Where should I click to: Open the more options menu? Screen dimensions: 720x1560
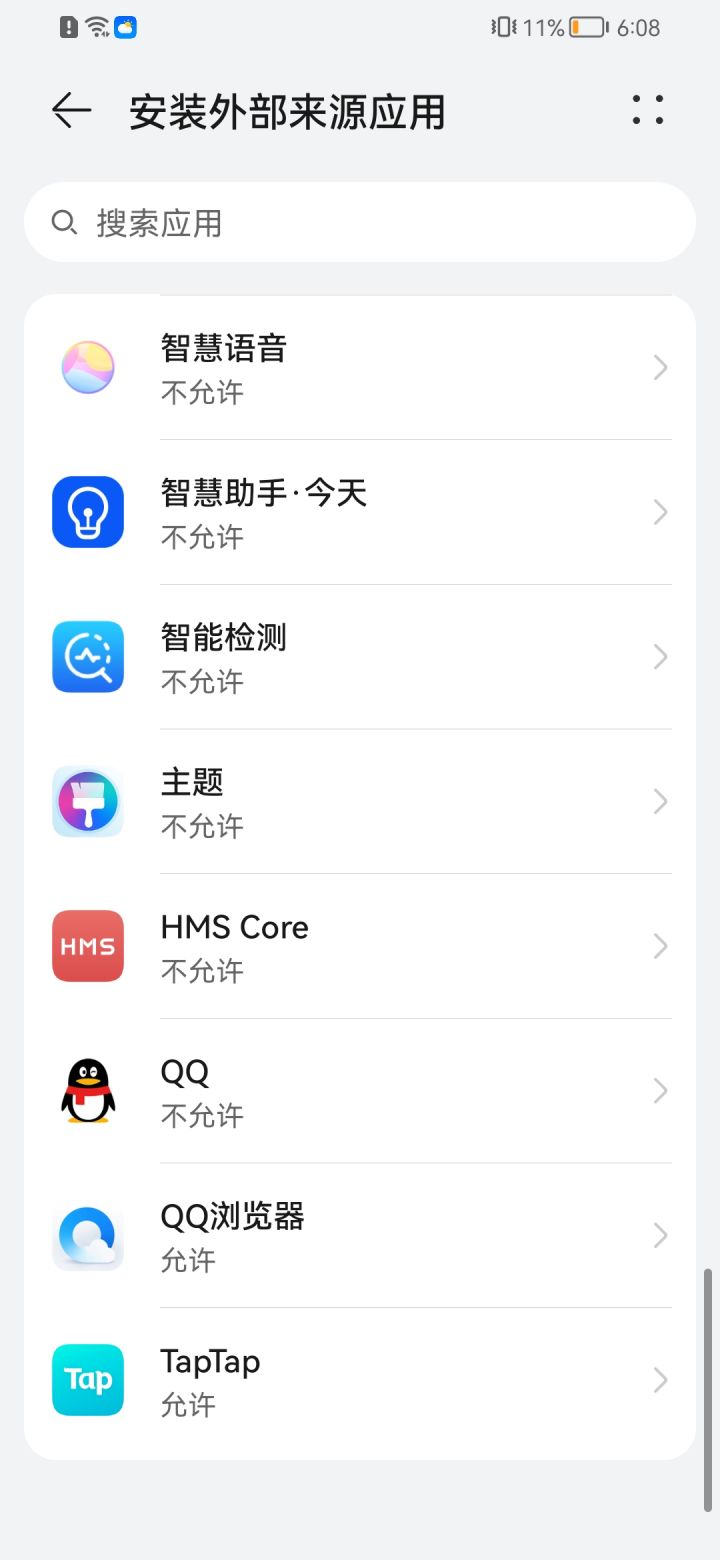coord(648,110)
